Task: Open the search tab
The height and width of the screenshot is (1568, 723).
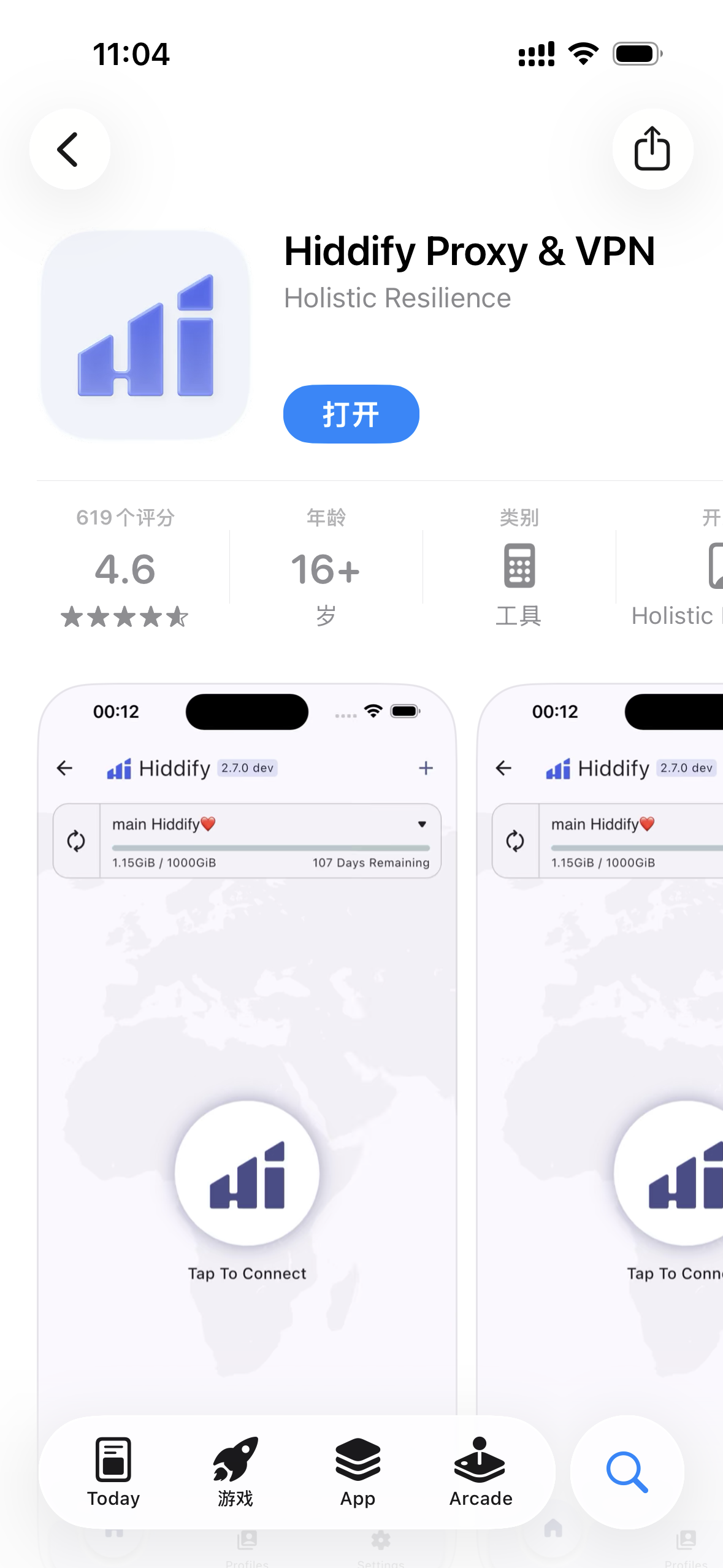Action: (x=627, y=1471)
